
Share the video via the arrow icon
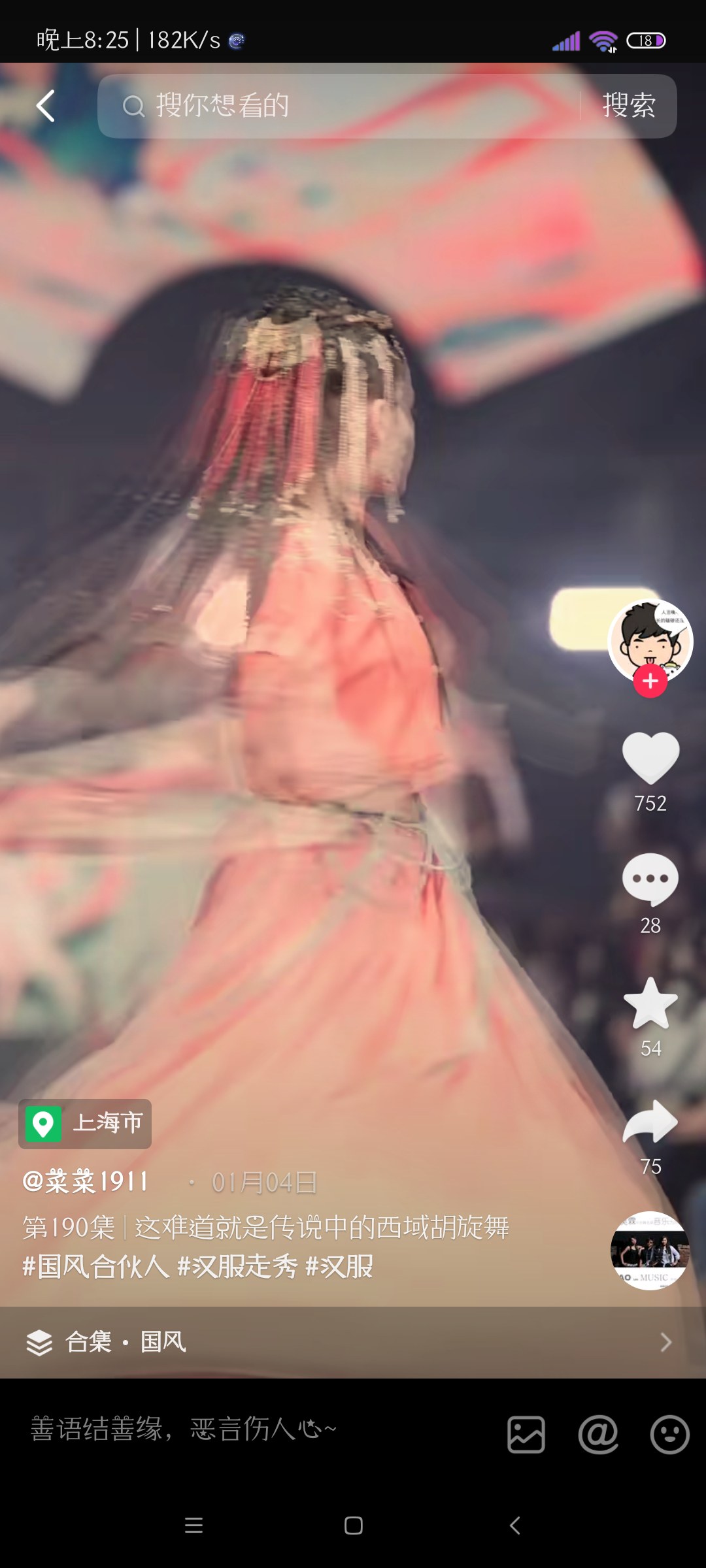650,1122
